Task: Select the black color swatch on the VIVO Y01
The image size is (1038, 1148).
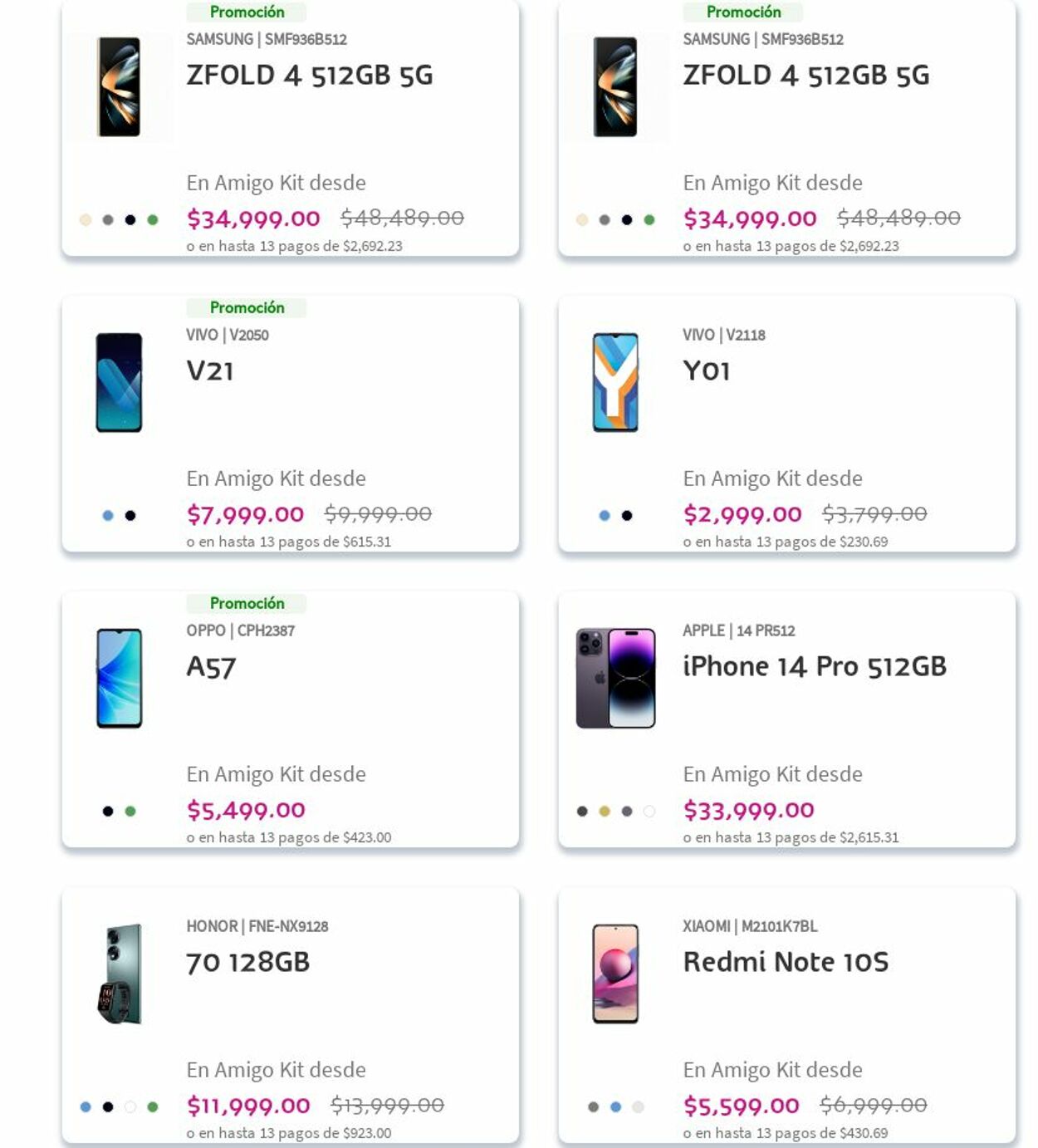Action: coord(628,514)
